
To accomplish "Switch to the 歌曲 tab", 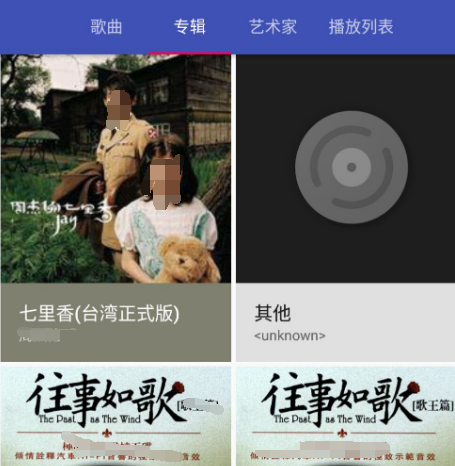I will pyautogui.click(x=106, y=27).
